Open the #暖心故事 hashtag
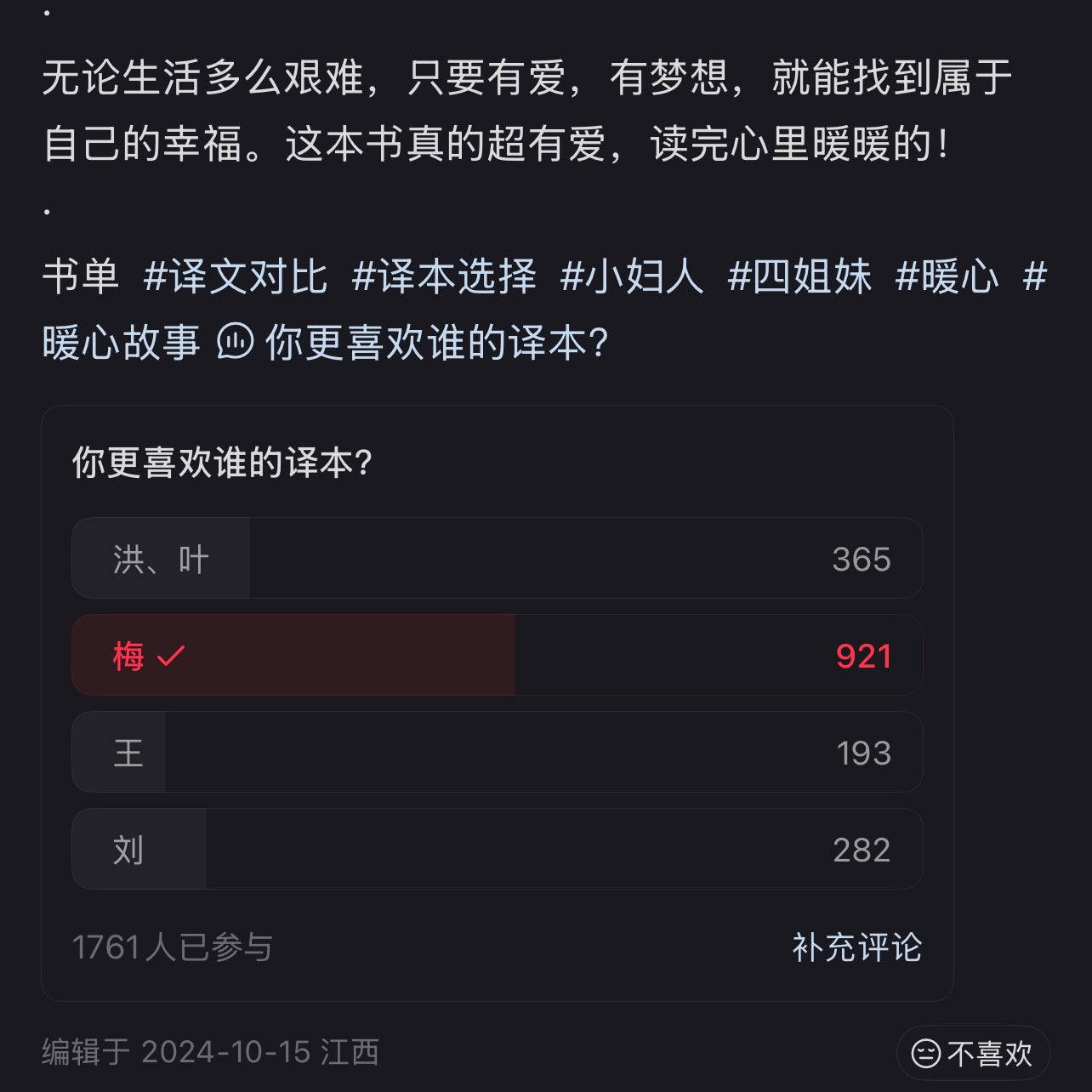1092x1092 pixels. pyautogui.click(x=121, y=343)
